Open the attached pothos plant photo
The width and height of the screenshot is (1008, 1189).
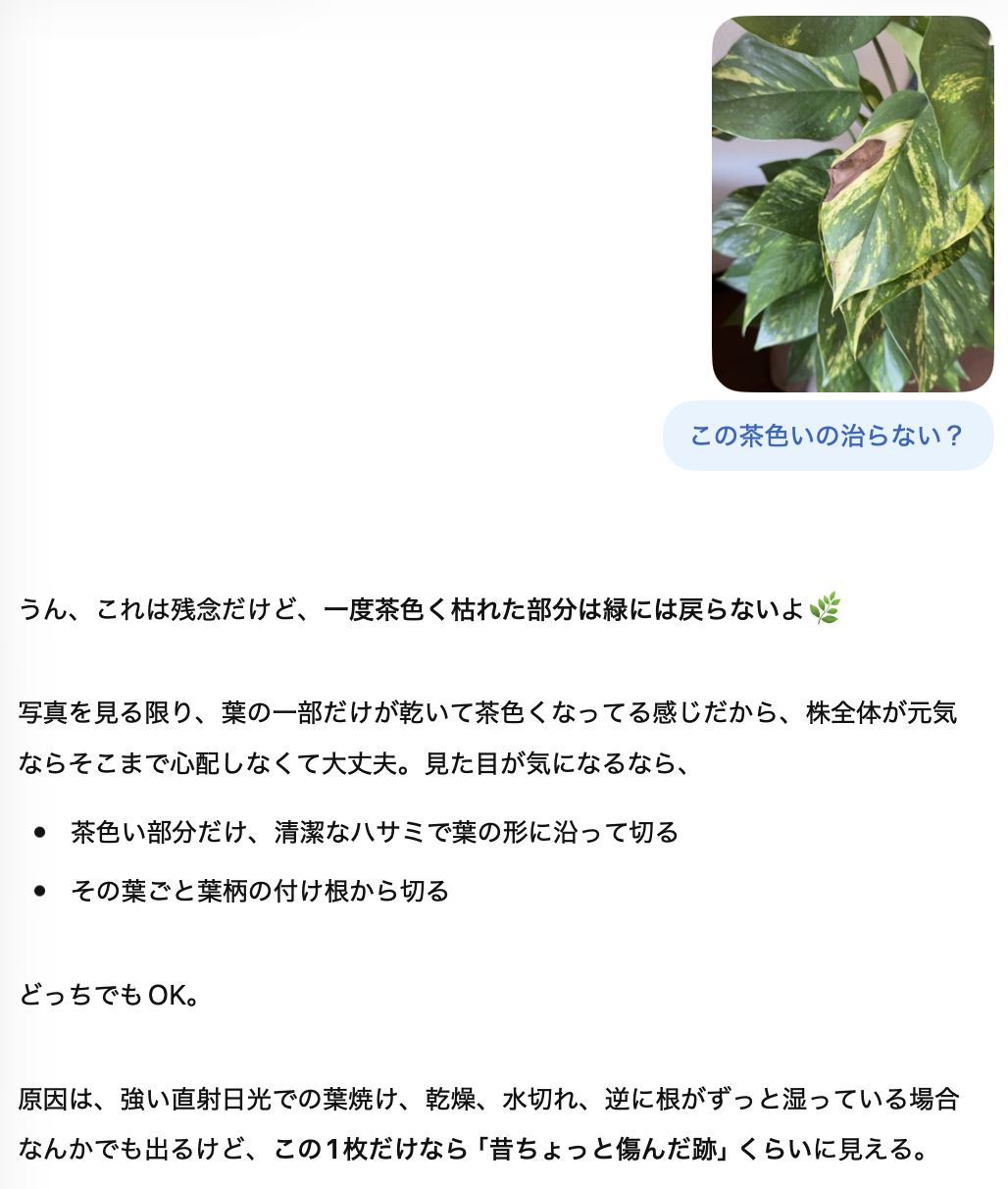point(852,204)
